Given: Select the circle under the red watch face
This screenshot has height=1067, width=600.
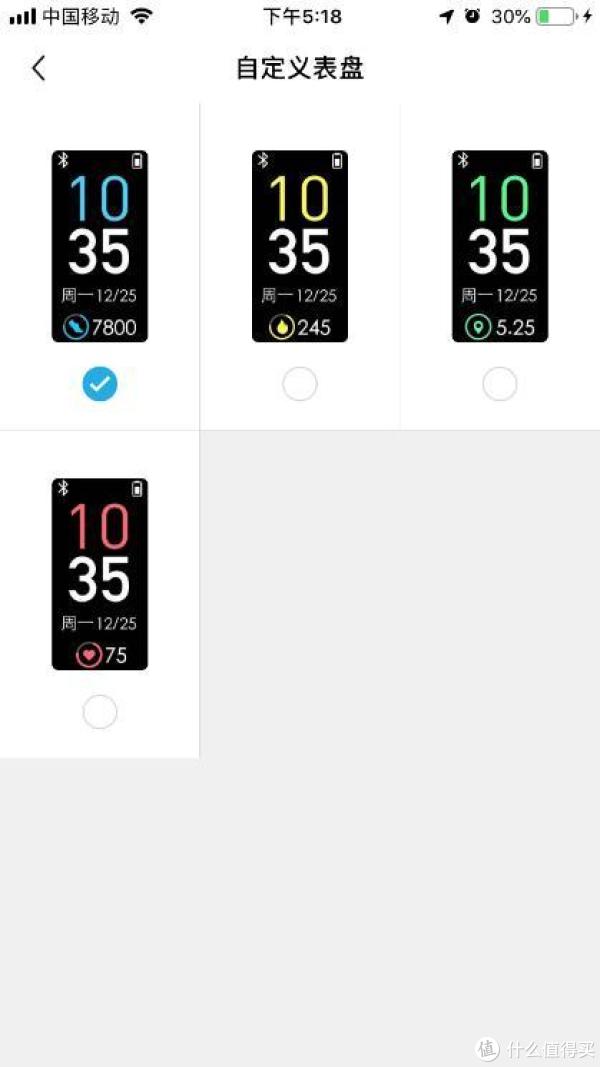Looking at the screenshot, I should [100, 712].
